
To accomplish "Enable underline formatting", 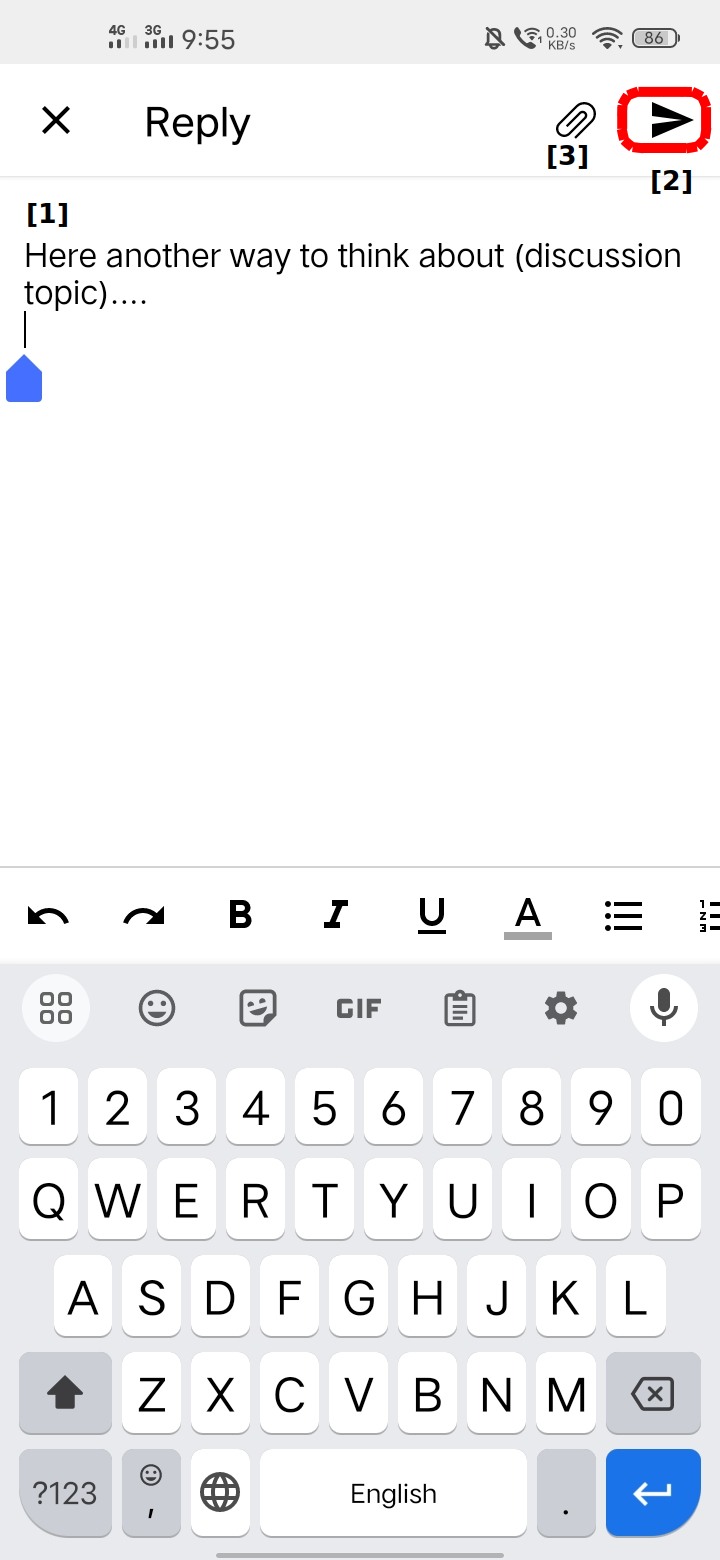I will [x=432, y=915].
